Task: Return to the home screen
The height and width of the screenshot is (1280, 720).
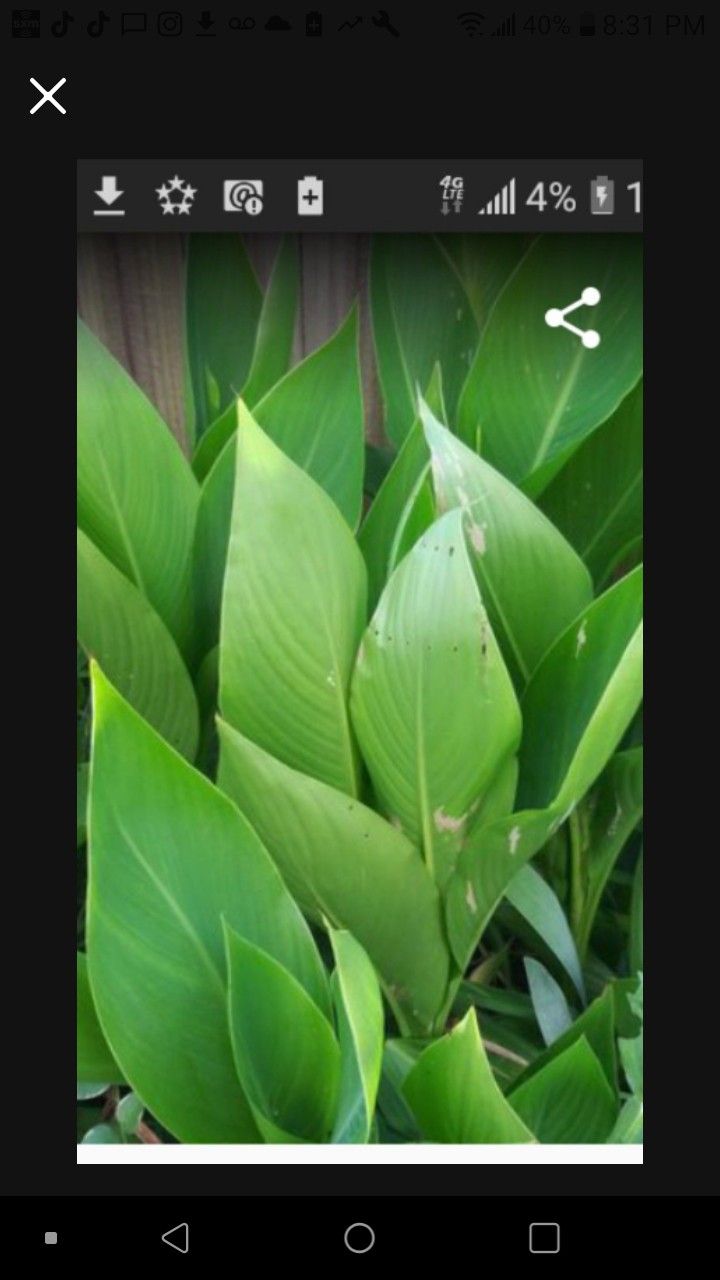Action: 359,1238
